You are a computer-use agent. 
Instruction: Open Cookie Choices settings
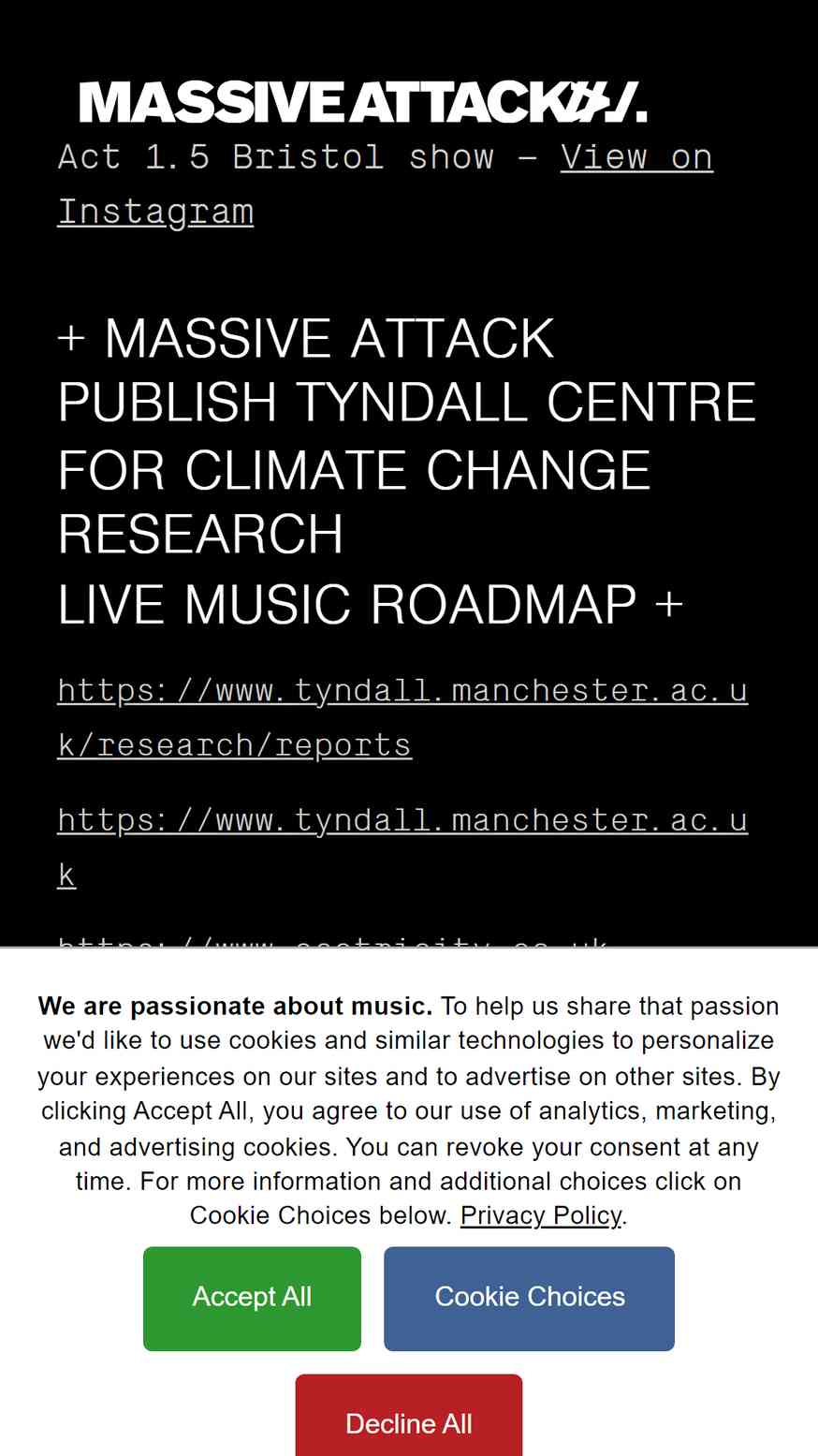[x=529, y=1298]
